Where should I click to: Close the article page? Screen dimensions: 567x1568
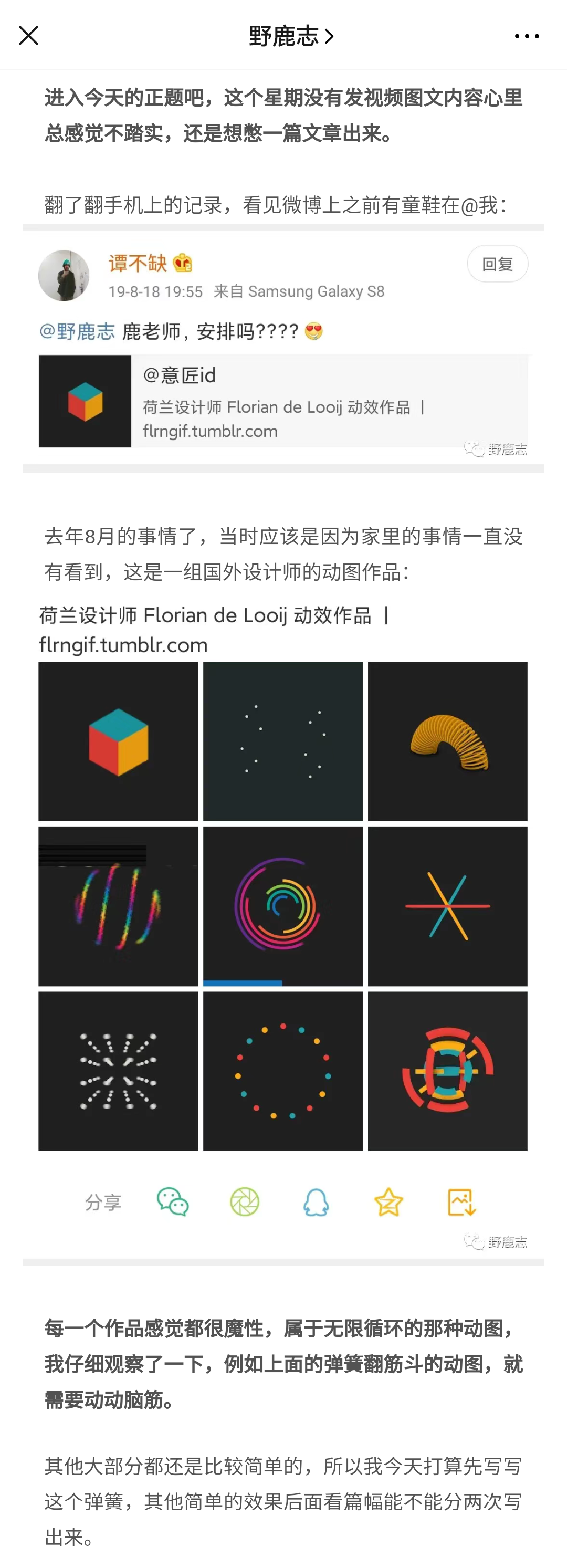click(x=28, y=36)
